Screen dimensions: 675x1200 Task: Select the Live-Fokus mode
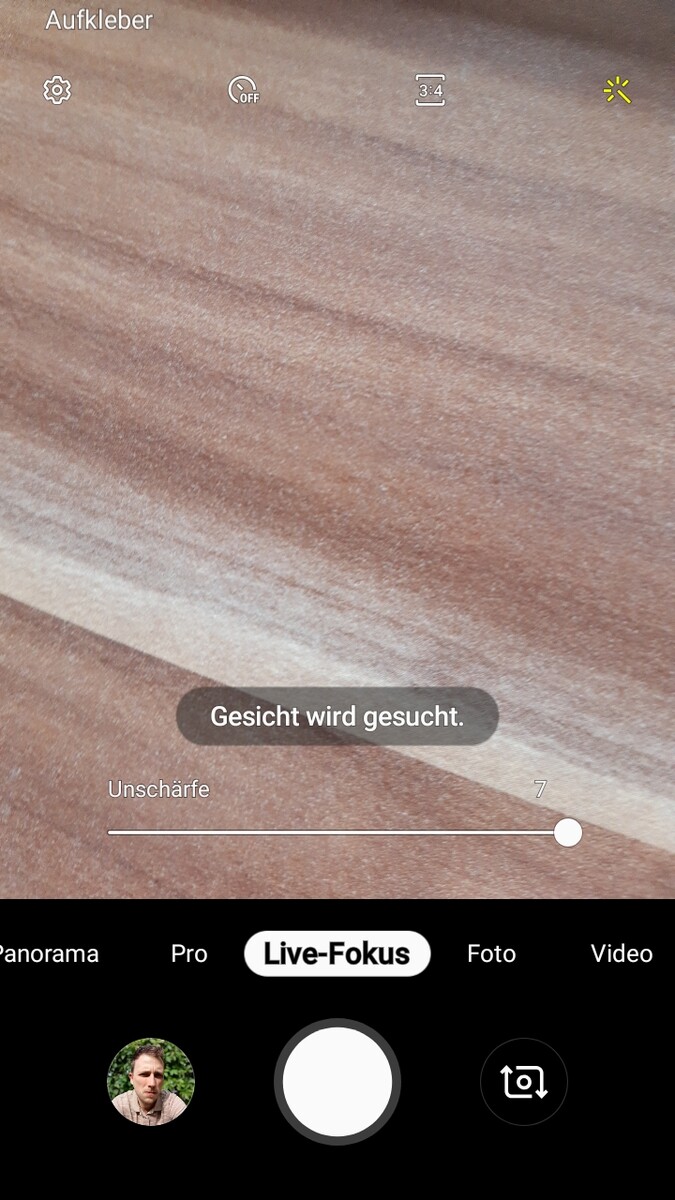[337, 954]
